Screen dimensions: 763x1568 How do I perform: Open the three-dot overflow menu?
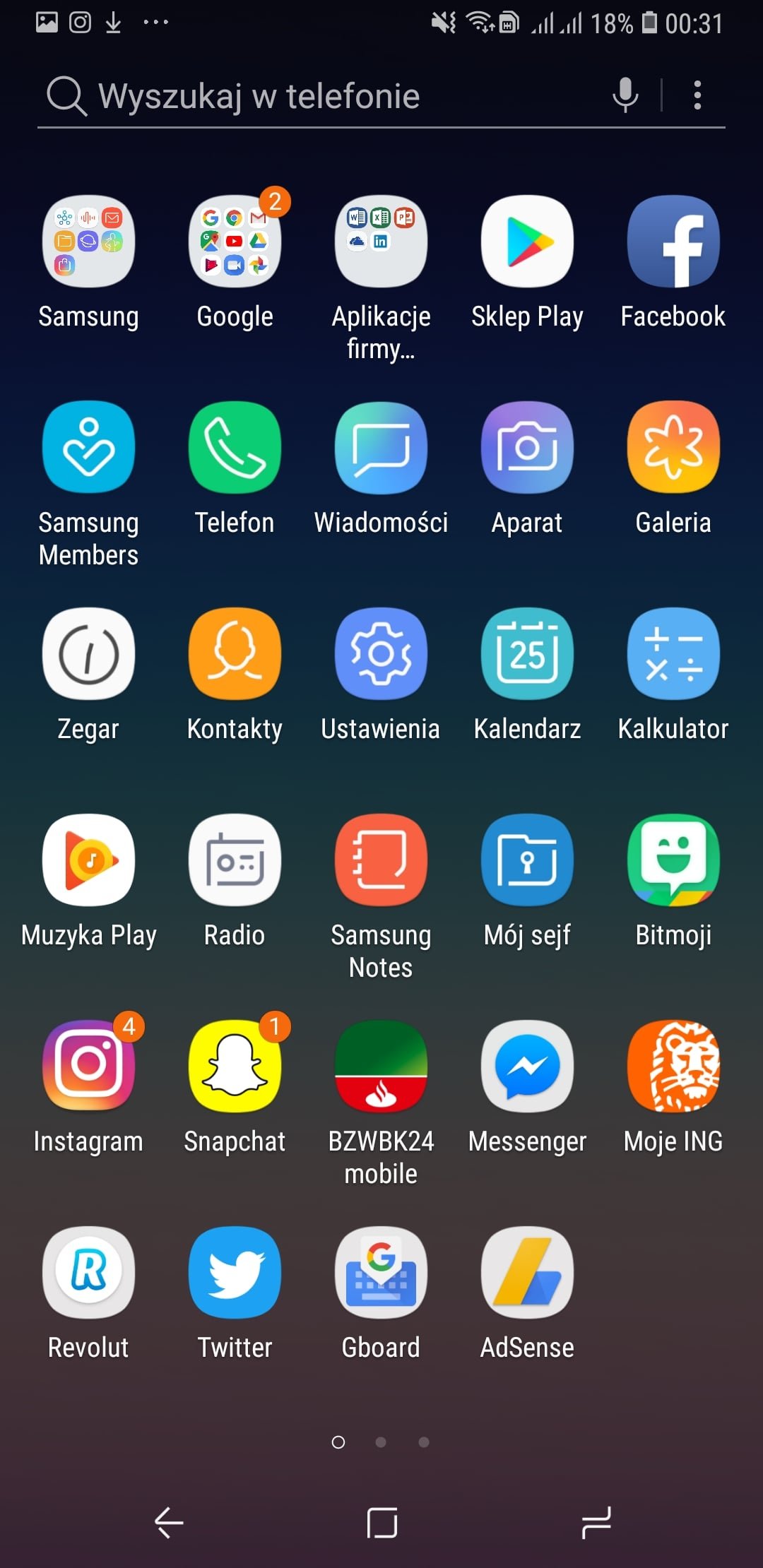pyautogui.click(x=697, y=95)
